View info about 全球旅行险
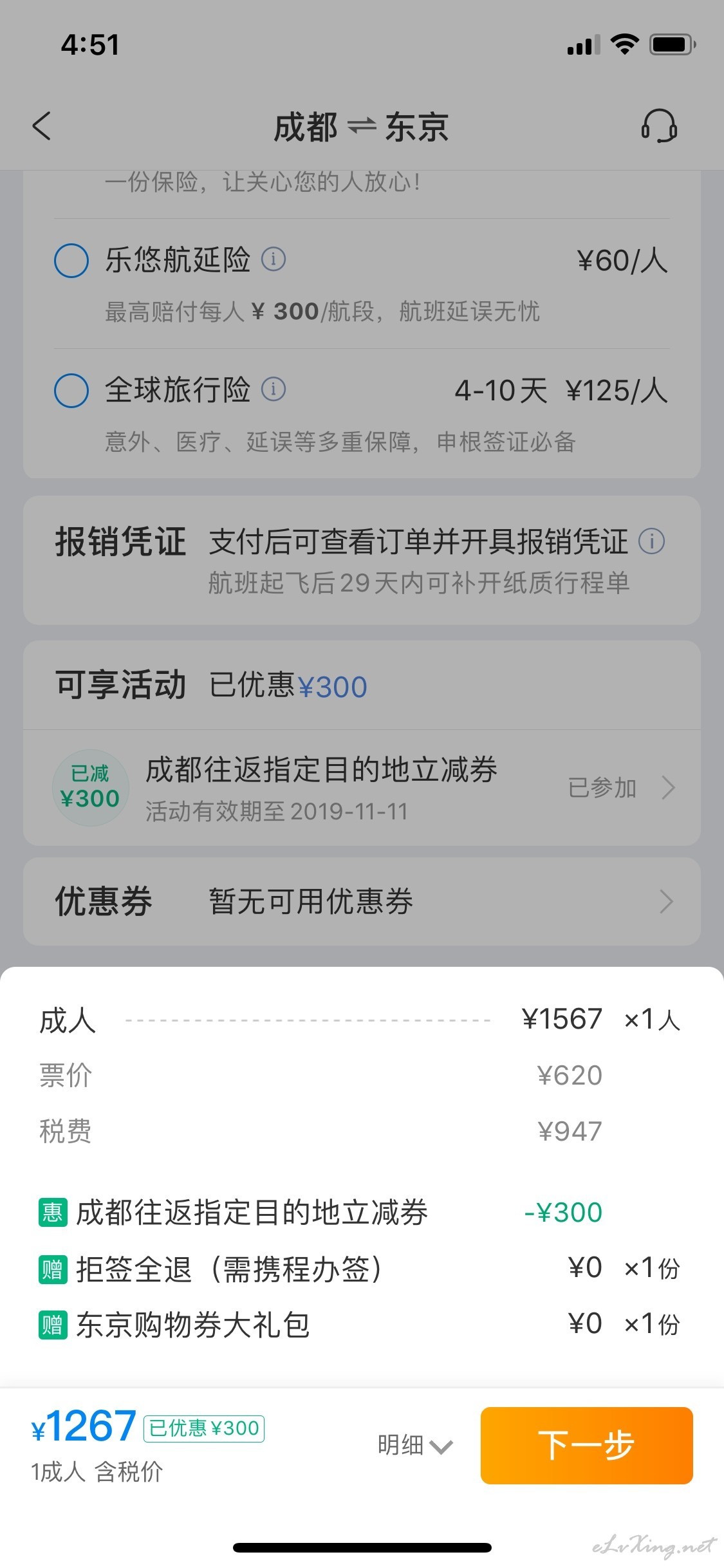724x1568 pixels. tap(274, 389)
